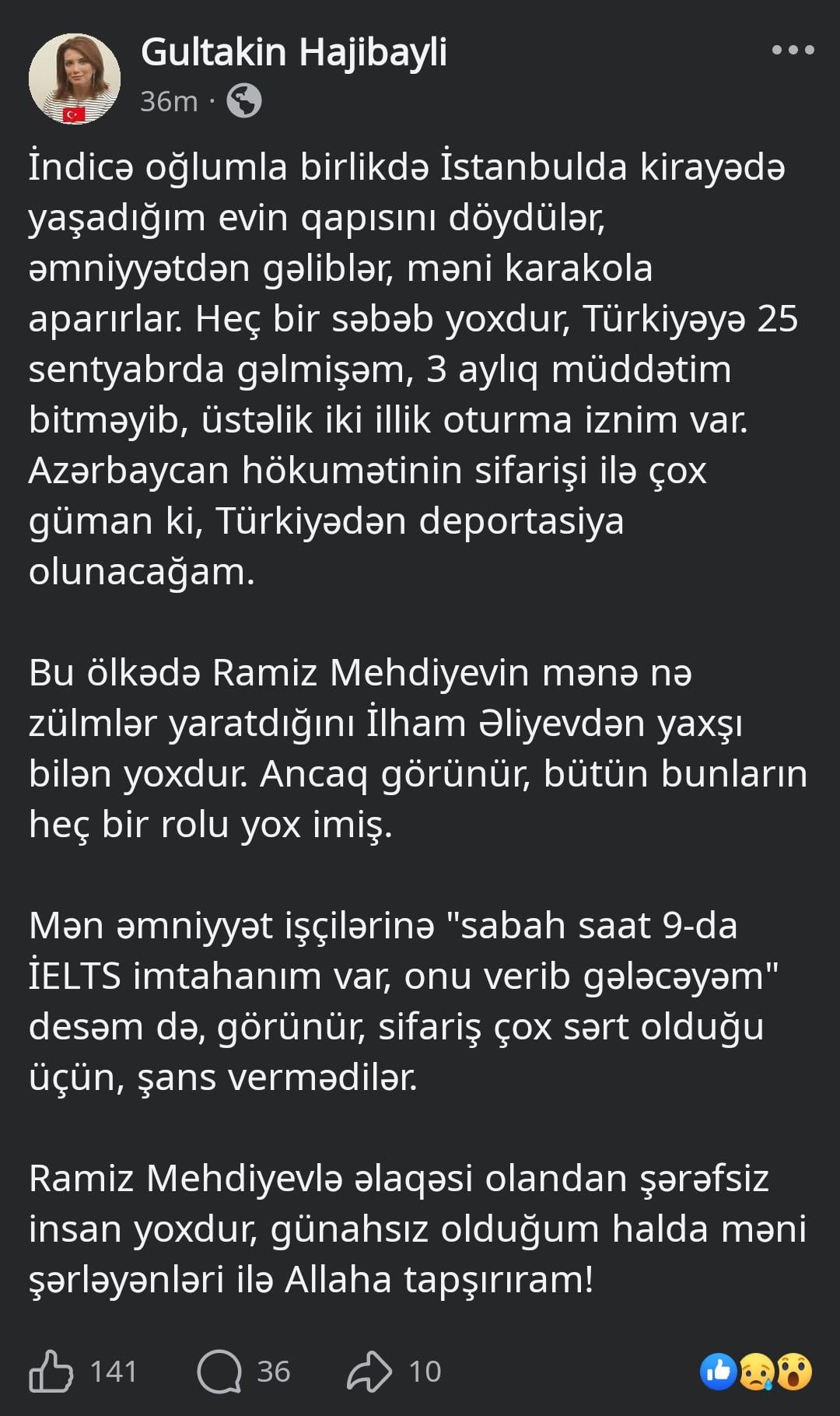Tap the globe icon for post audience
Viewport: 840px width, 1416px height.
point(244,101)
